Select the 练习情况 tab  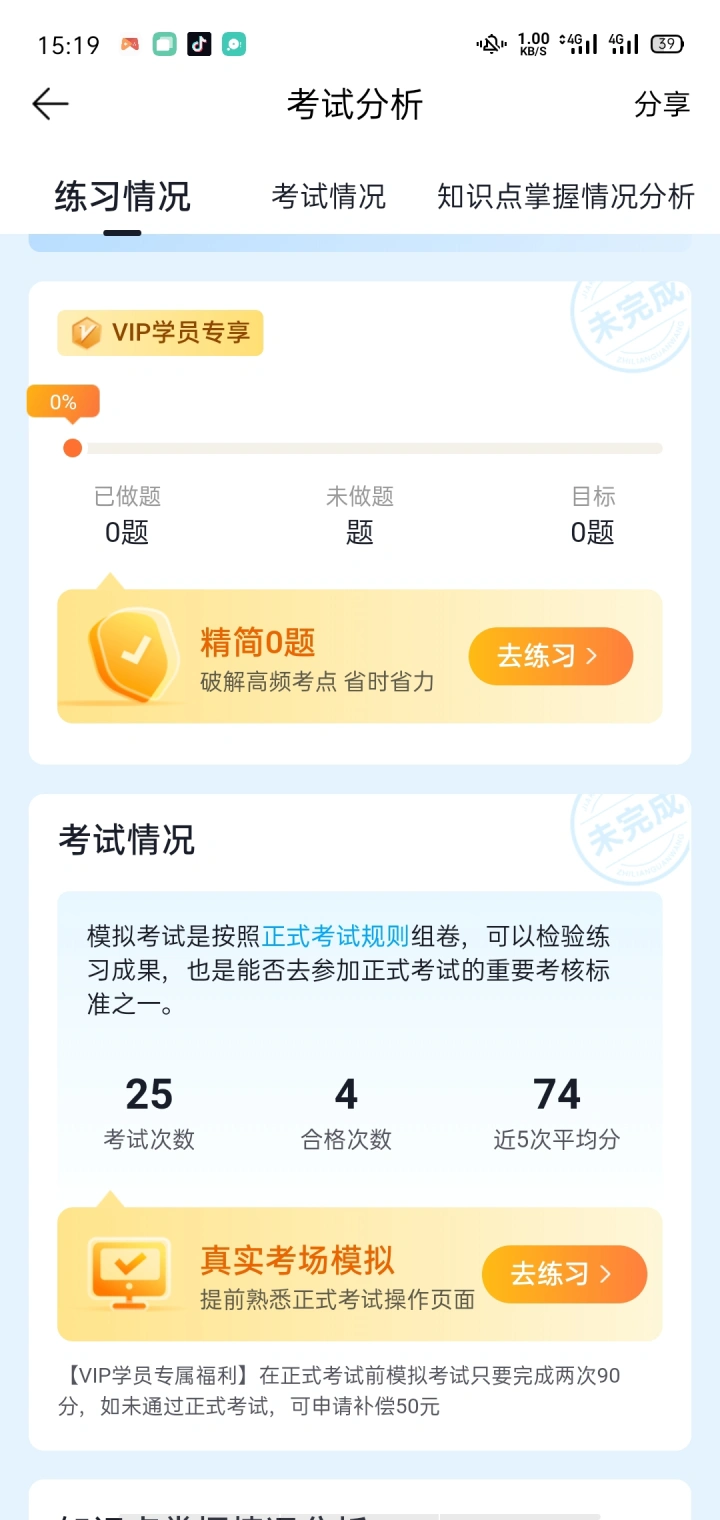coord(122,197)
